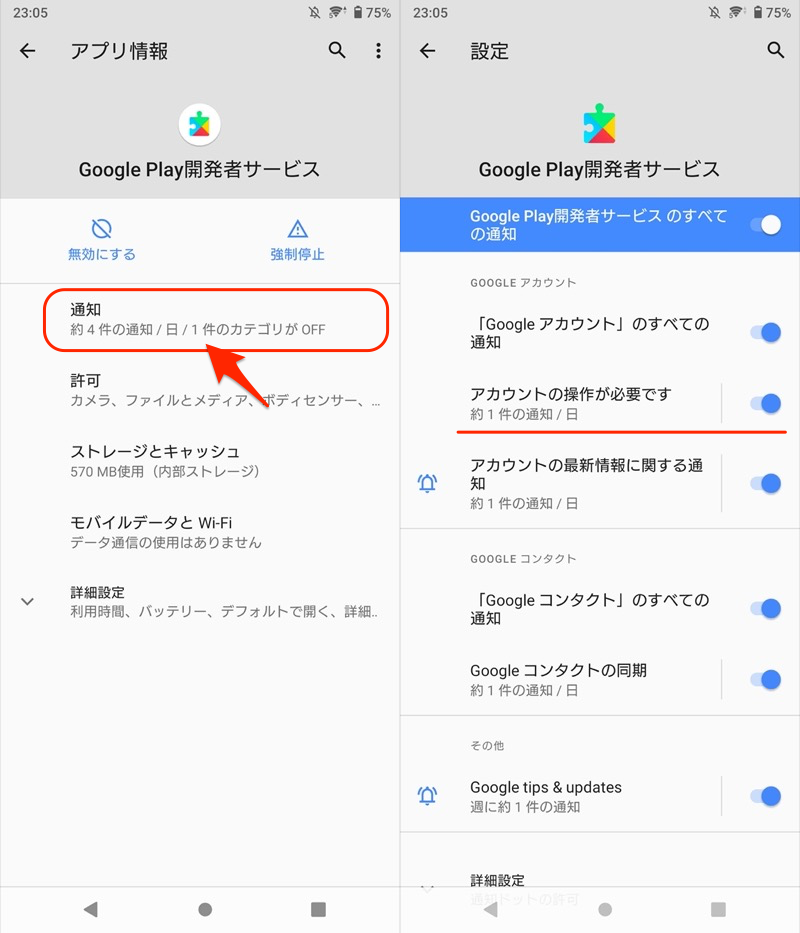Toggle アカウントの最新情報に関する通知

click(x=766, y=484)
